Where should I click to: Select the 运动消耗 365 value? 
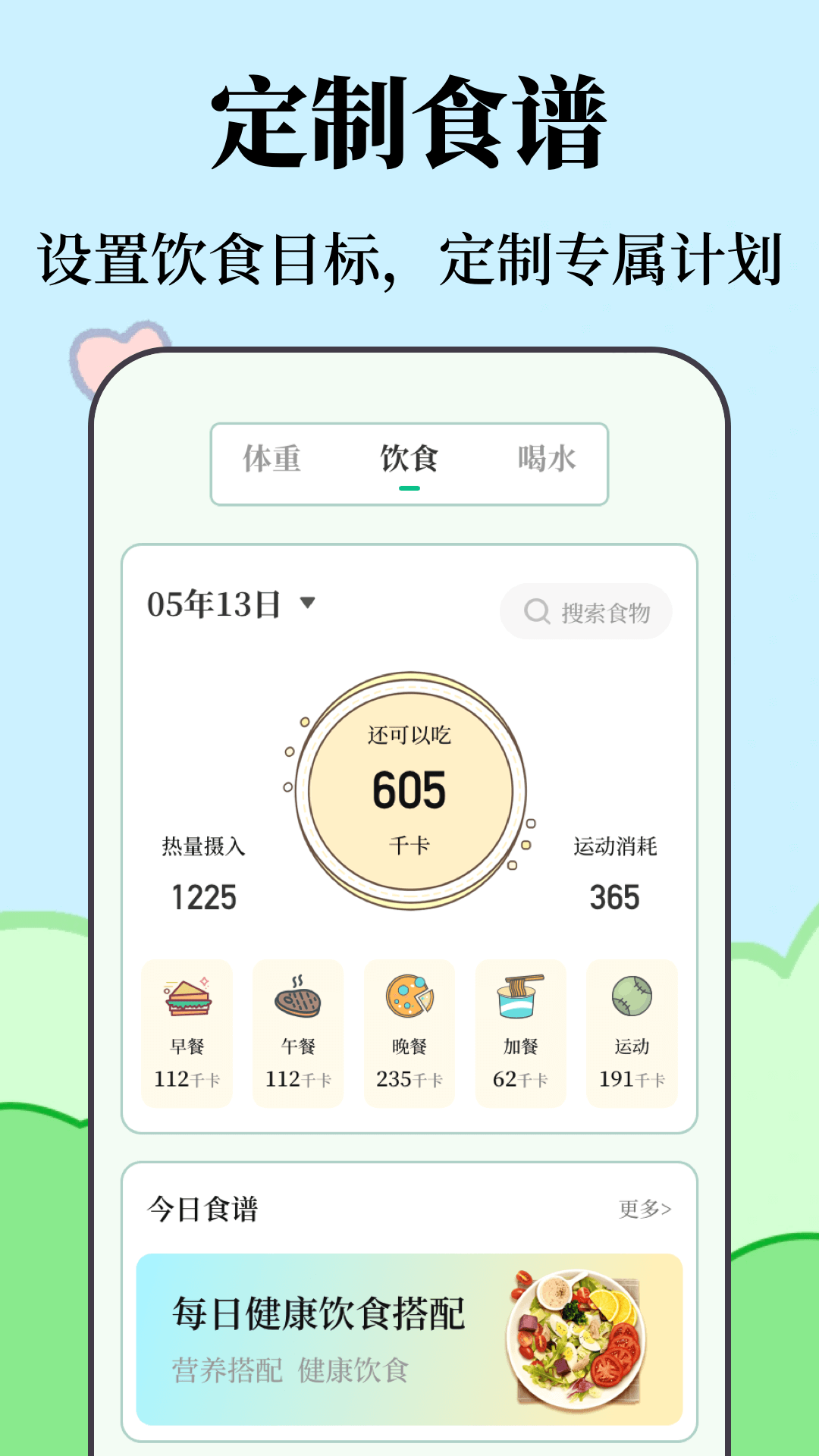click(x=616, y=897)
